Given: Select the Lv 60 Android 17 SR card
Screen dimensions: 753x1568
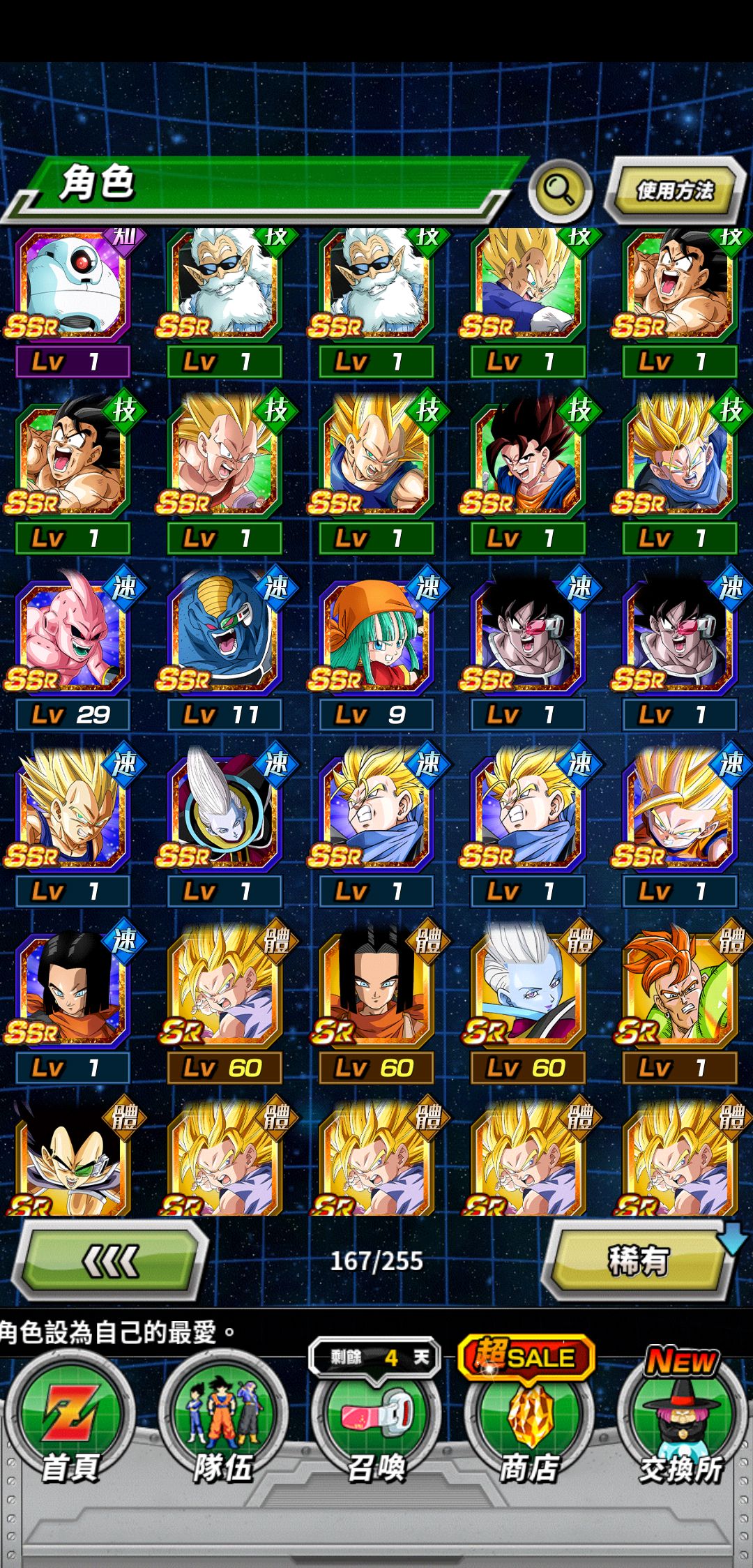Looking at the screenshot, I should pyautogui.click(x=376, y=1002).
